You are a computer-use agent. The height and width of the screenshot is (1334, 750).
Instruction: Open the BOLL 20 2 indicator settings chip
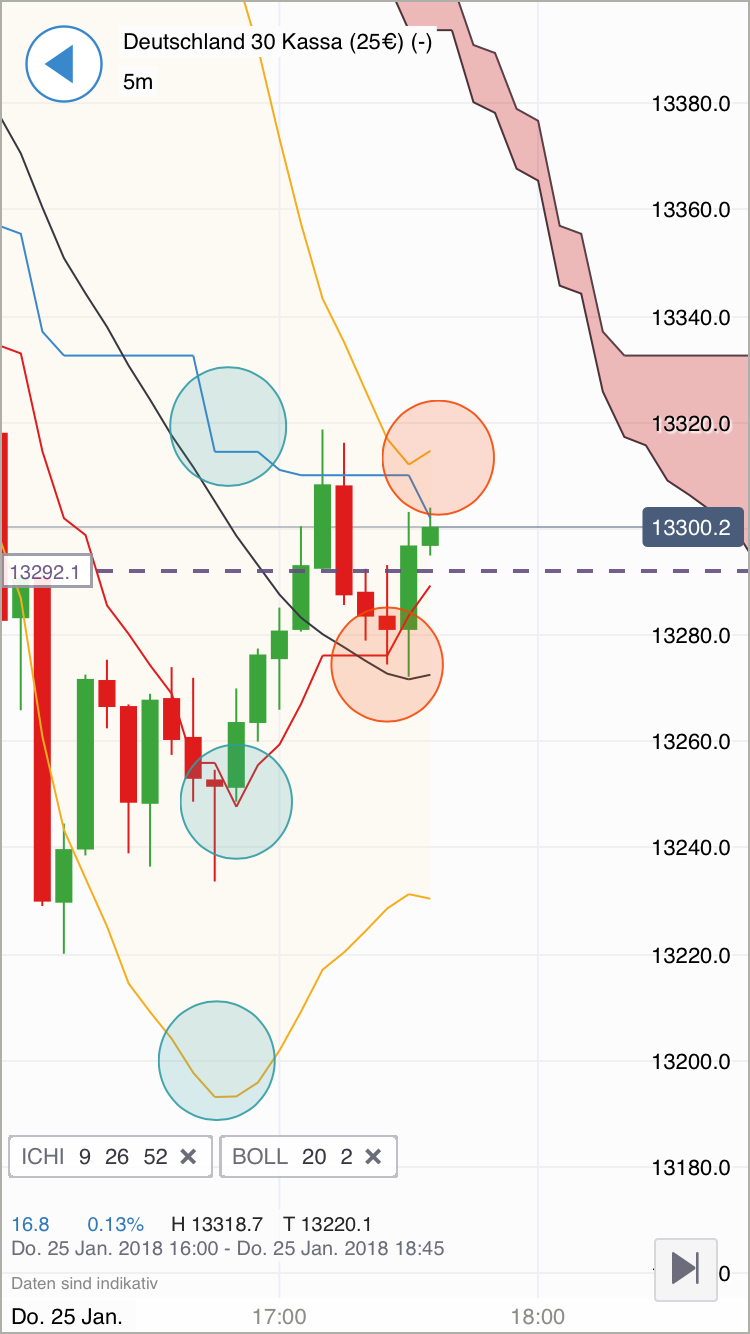click(x=295, y=1156)
